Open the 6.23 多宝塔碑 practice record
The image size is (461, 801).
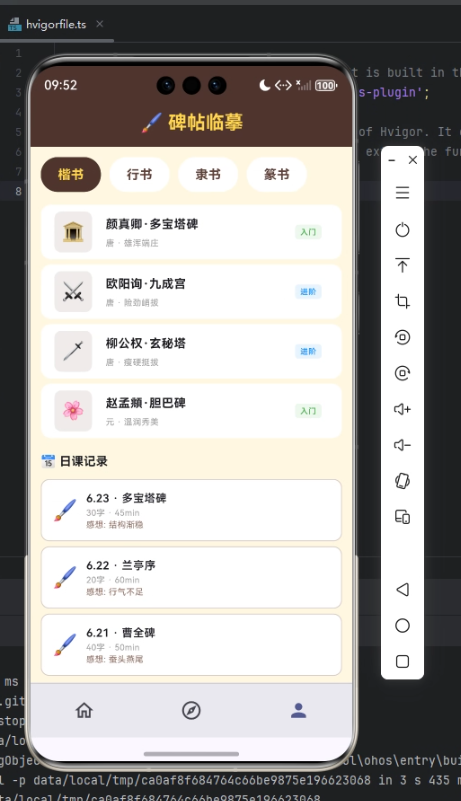point(191,510)
